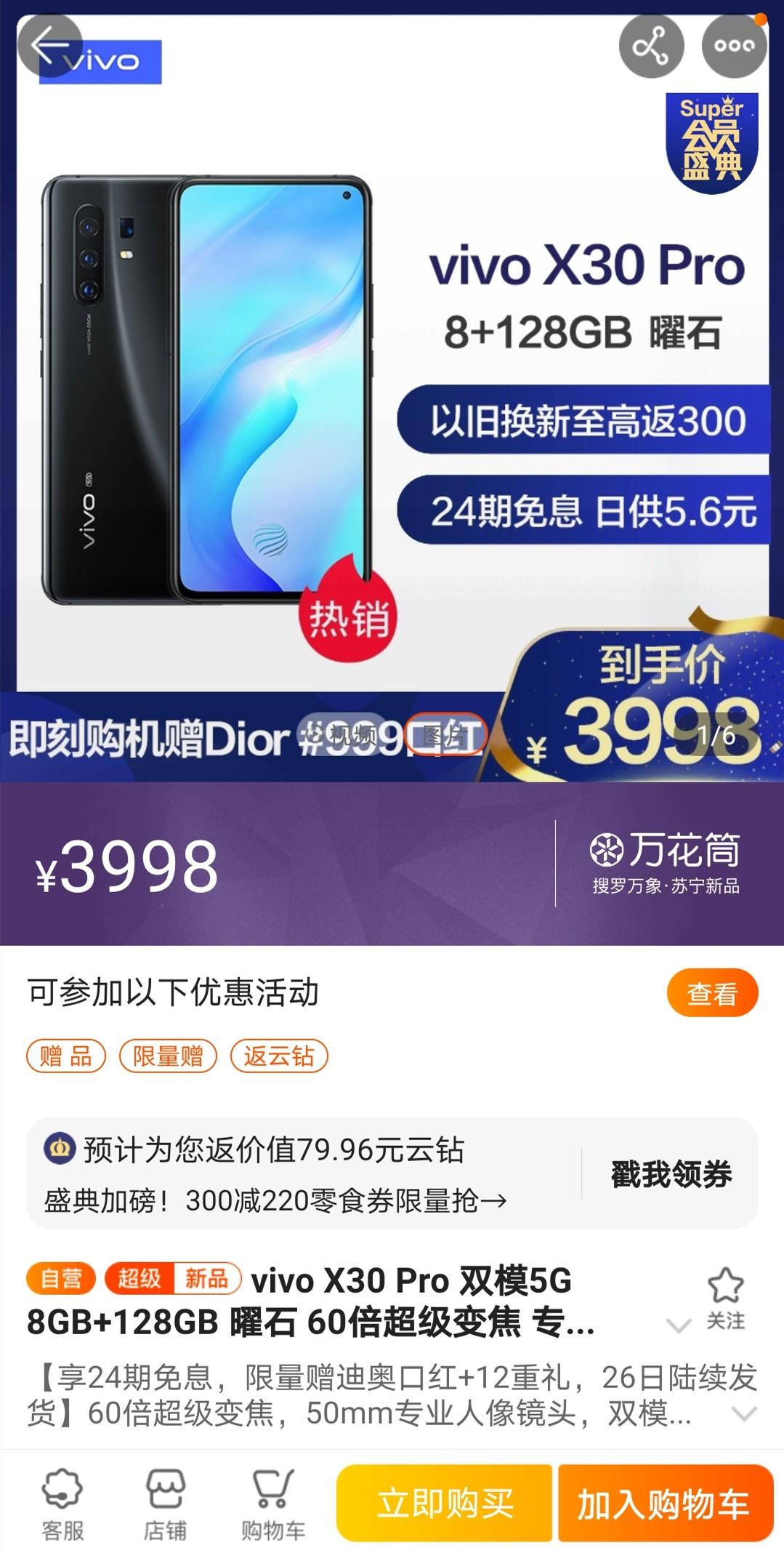
Task: Open the 300减220 snack coupon link
Action: (276, 1200)
